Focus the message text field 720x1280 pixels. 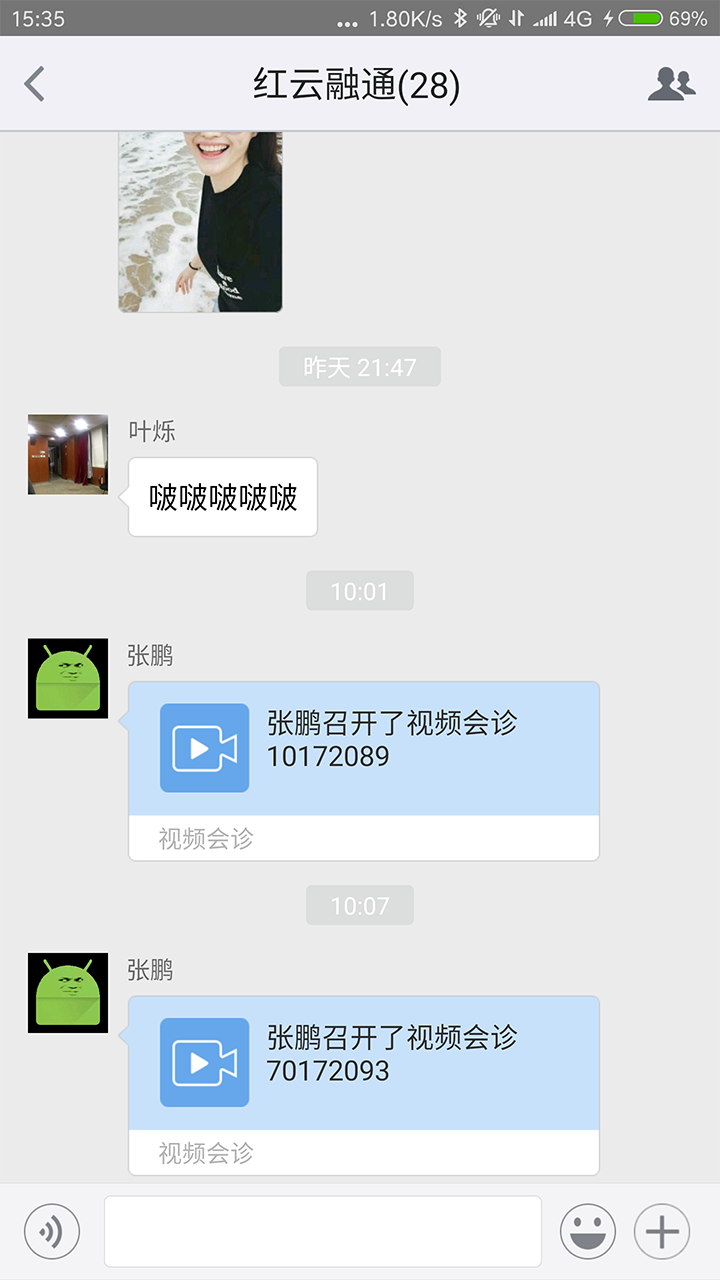(x=323, y=1231)
